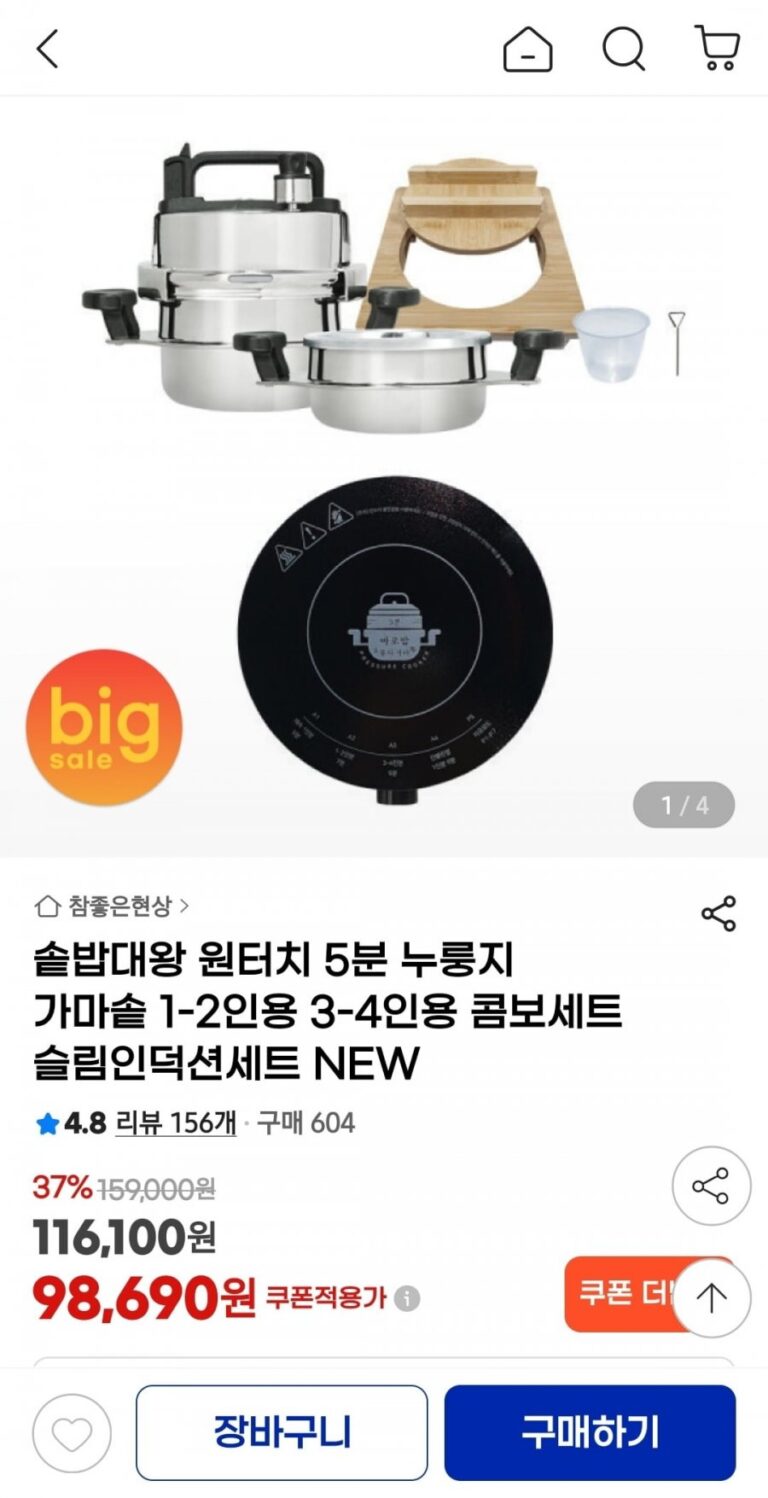768x1498 pixels.
Task: Tap the circular share button beside the price
Action: [x=710, y=1186]
